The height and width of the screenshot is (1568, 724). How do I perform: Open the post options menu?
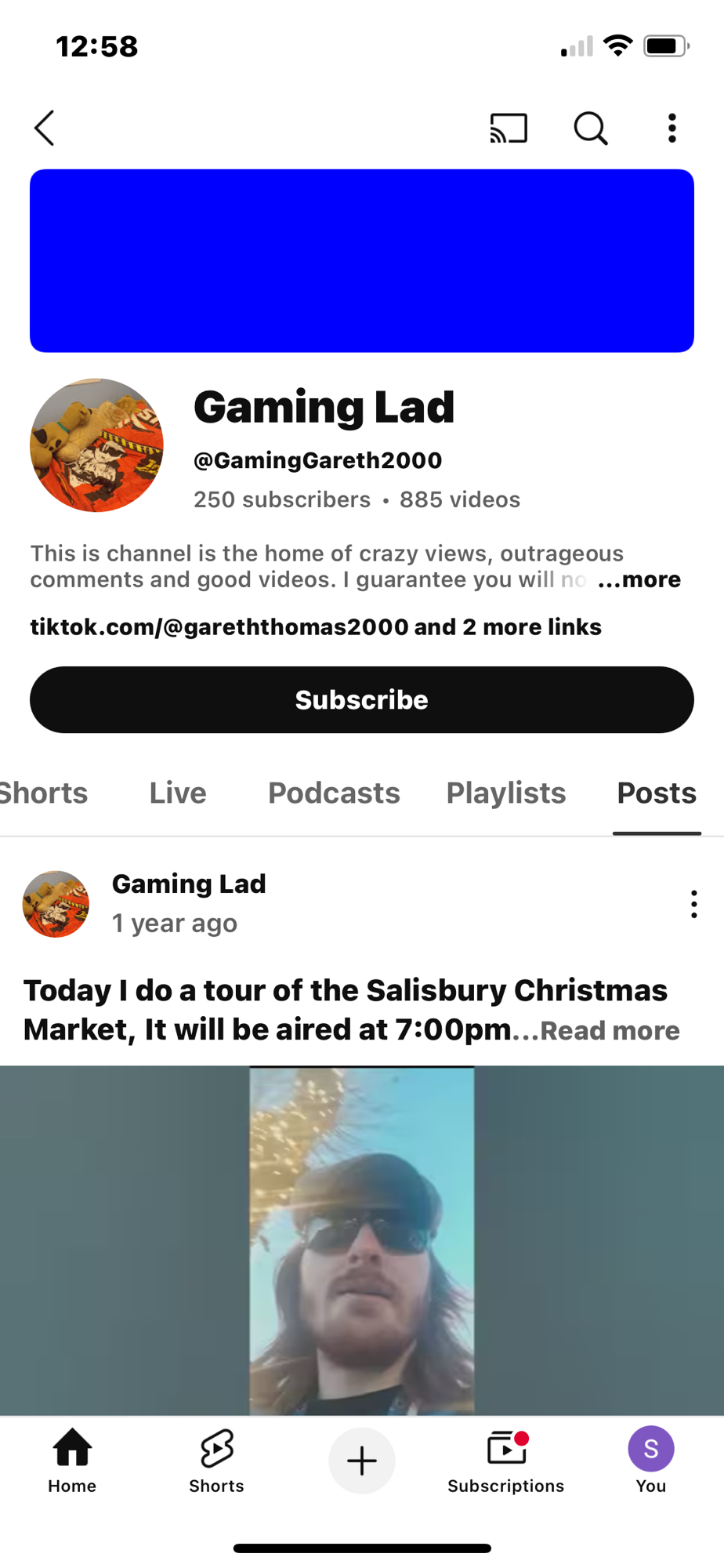693,904
